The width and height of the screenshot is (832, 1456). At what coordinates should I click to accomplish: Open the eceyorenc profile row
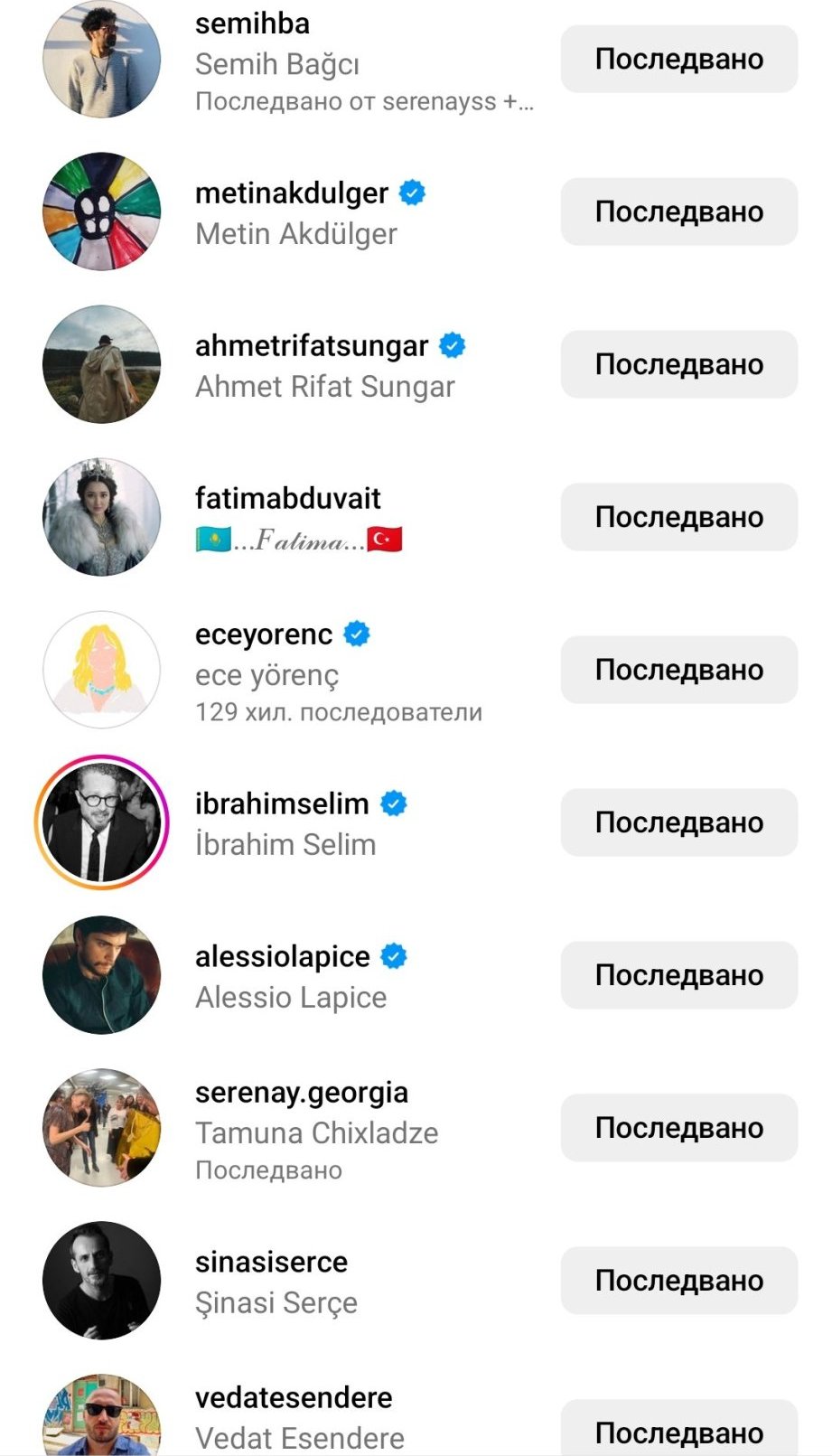tap(416, 670)
